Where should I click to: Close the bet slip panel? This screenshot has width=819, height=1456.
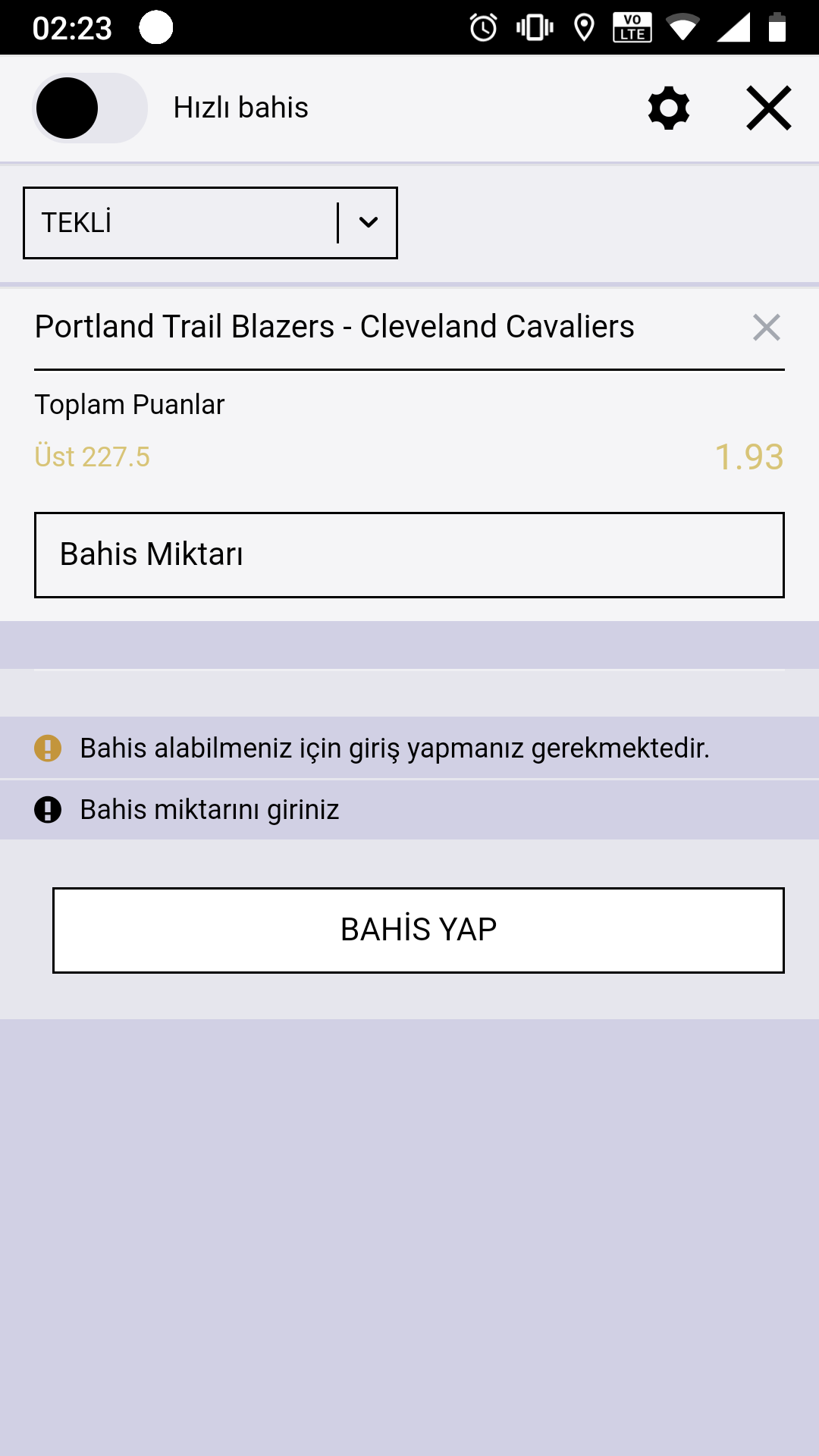[769, 108]
